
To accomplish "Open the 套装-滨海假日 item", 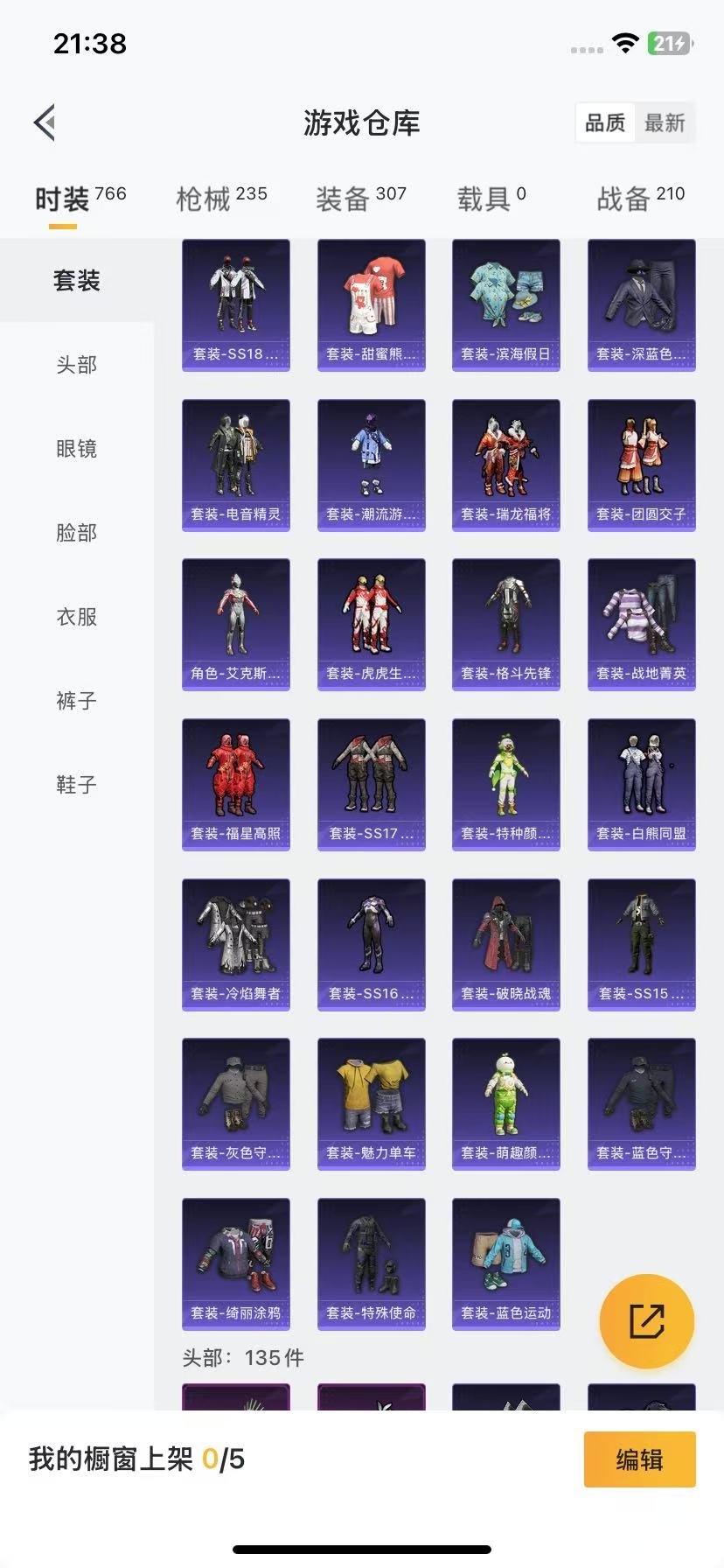I will tap(506, 305).
